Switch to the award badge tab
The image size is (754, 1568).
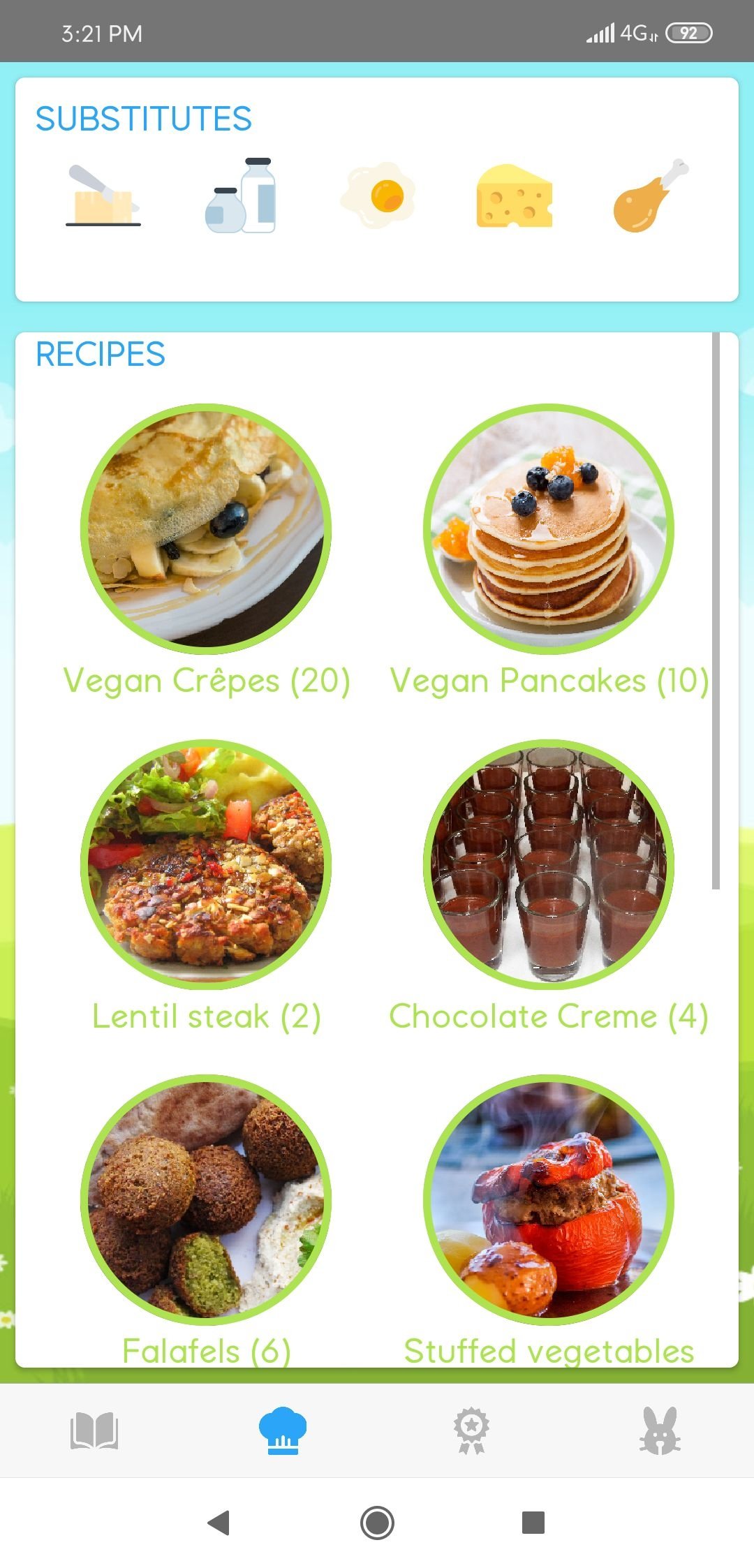pos(471,1431)
